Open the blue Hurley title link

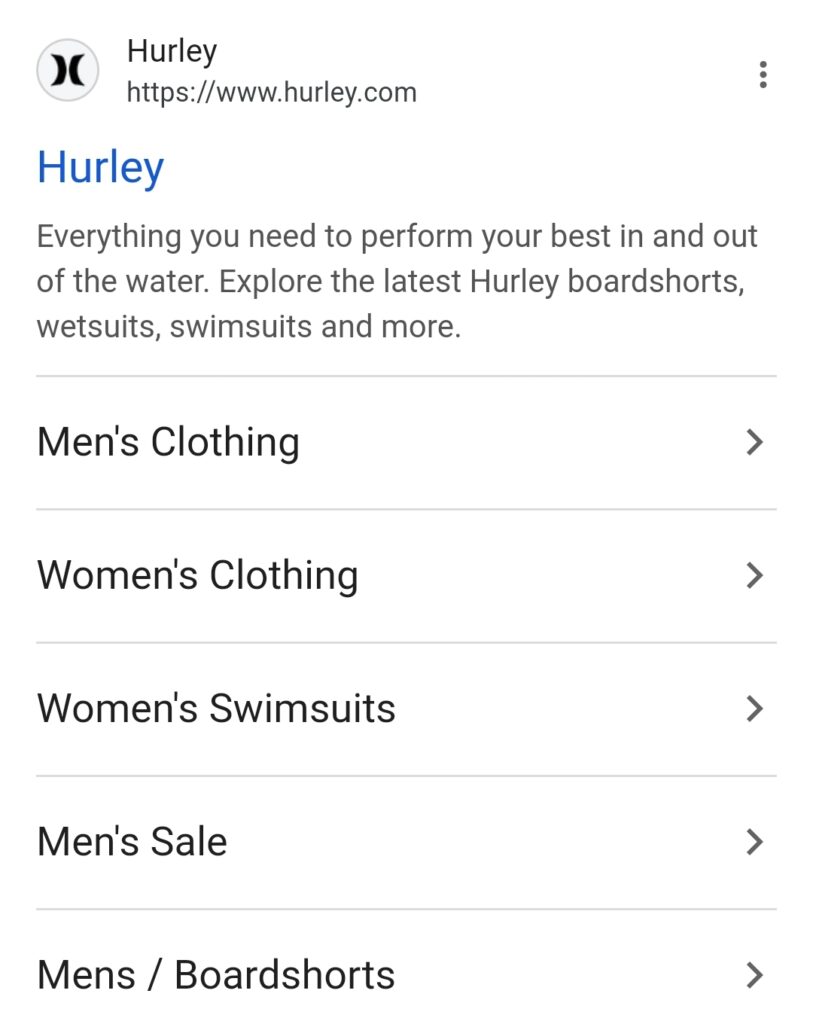(100, 168)
